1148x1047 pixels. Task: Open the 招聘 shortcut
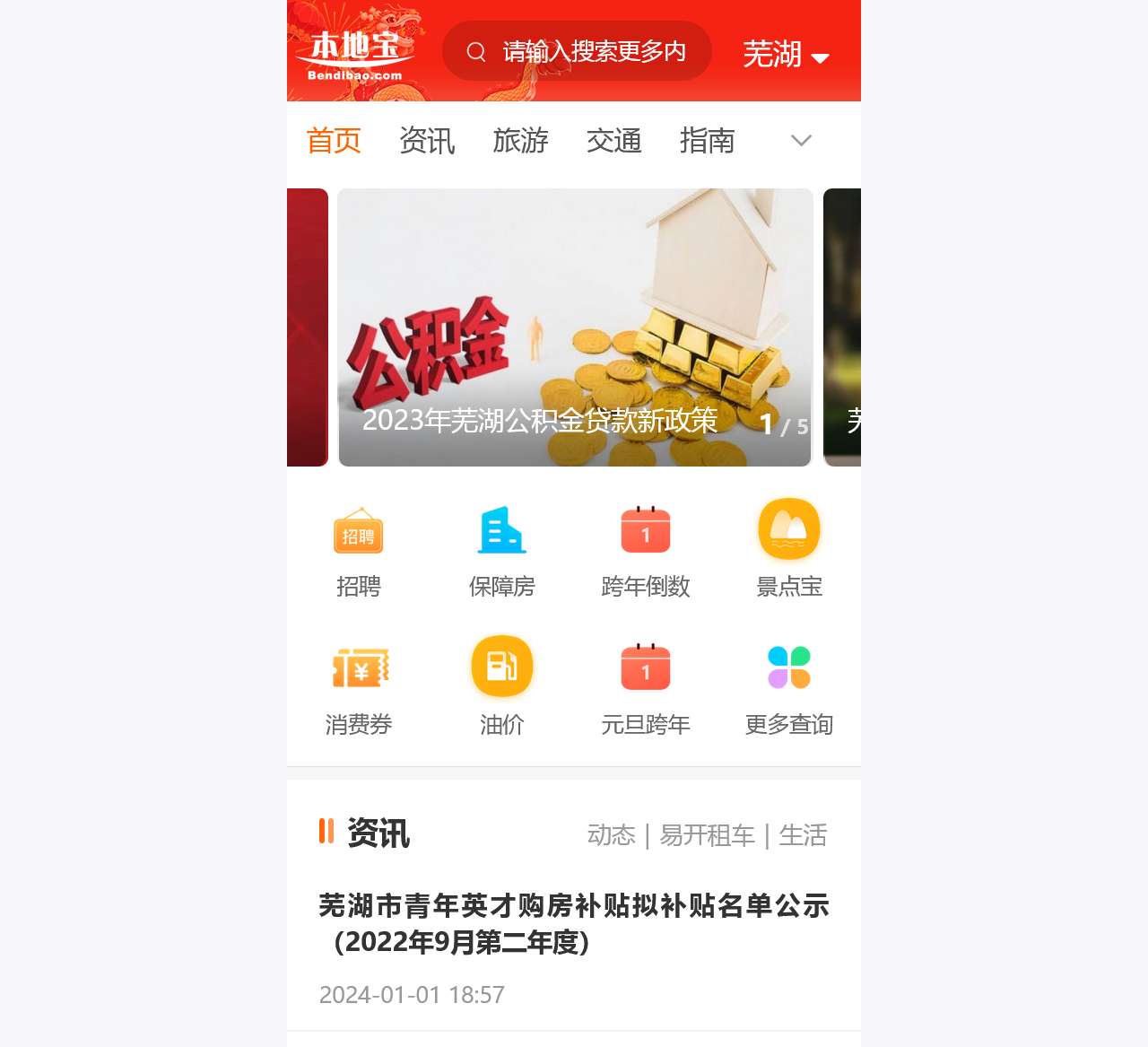[x=359, y=549]
